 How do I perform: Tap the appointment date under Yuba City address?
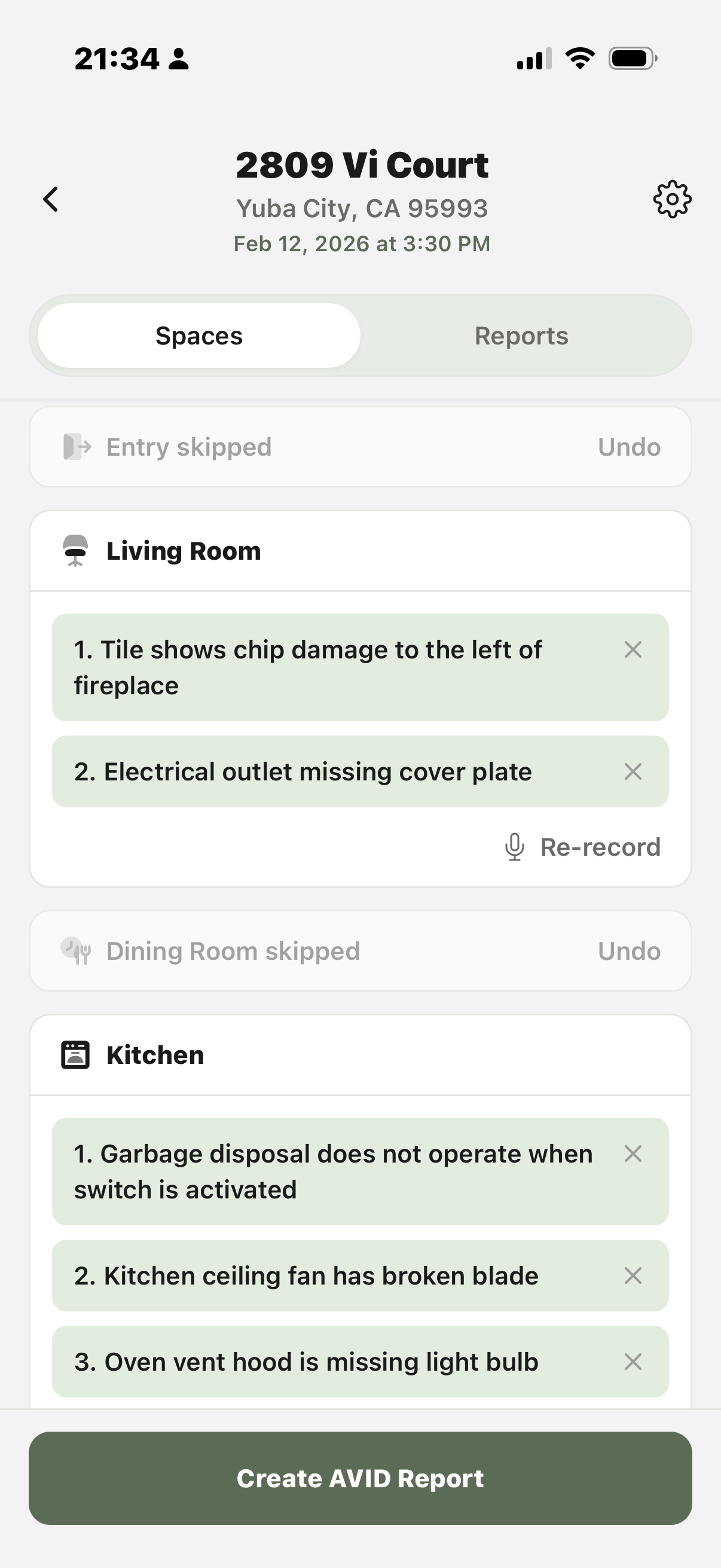tap(361, 243)
